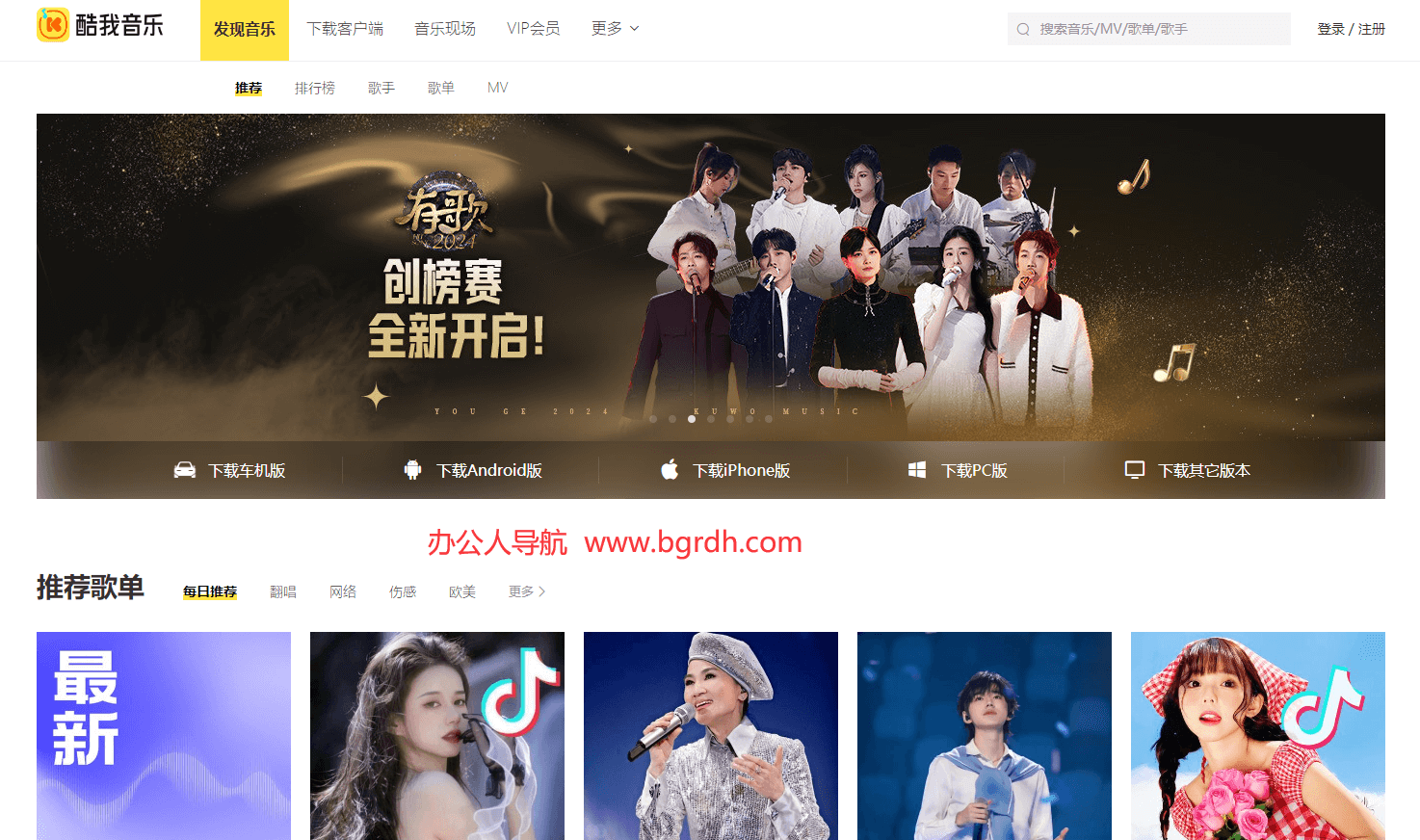Switch to 排行榜 sub-tab
Screen dimensions: 1420x840
pos(315,88)
